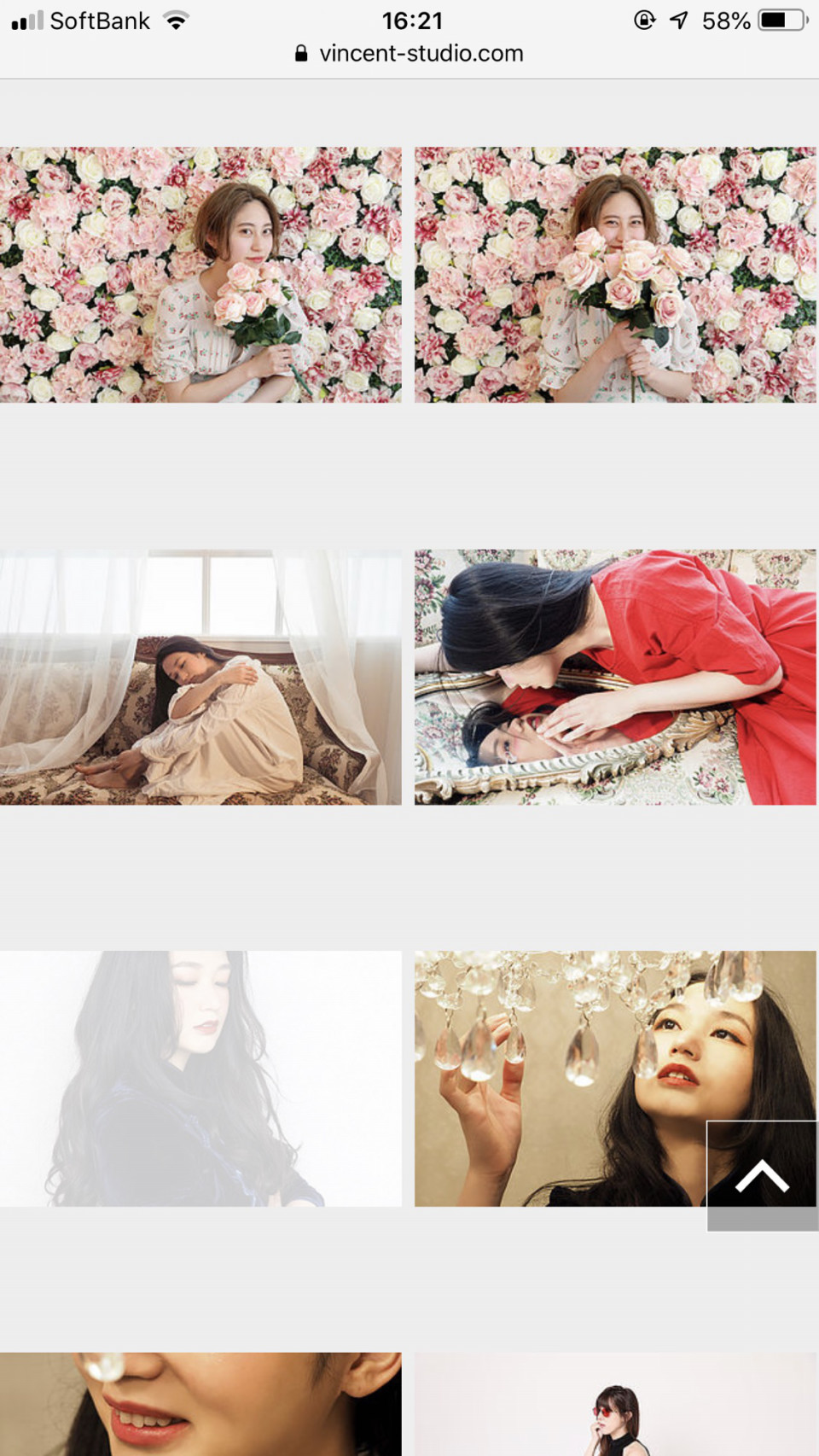The image size is (819, 1456).
Task: Open the photo of the woman holding roses sideways
Action: [200, 275]
